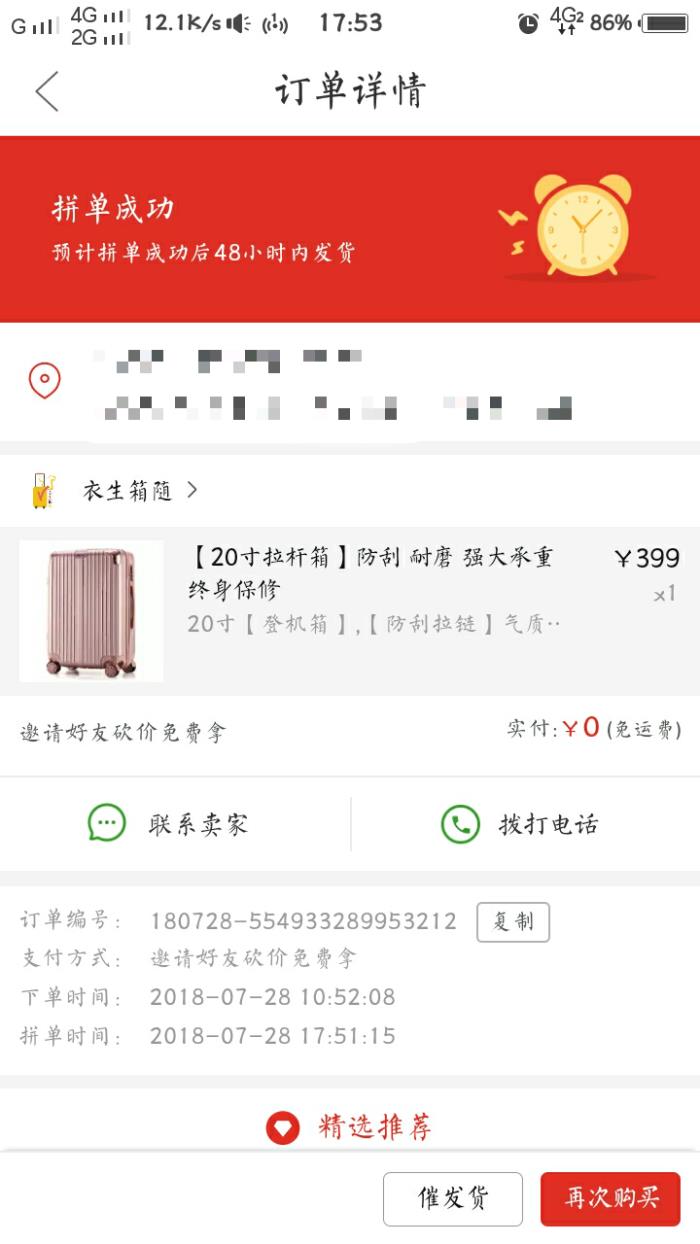Open the 衣生箱随 store page
This screenshot has width=700, height=1244.
pos(128,491)
